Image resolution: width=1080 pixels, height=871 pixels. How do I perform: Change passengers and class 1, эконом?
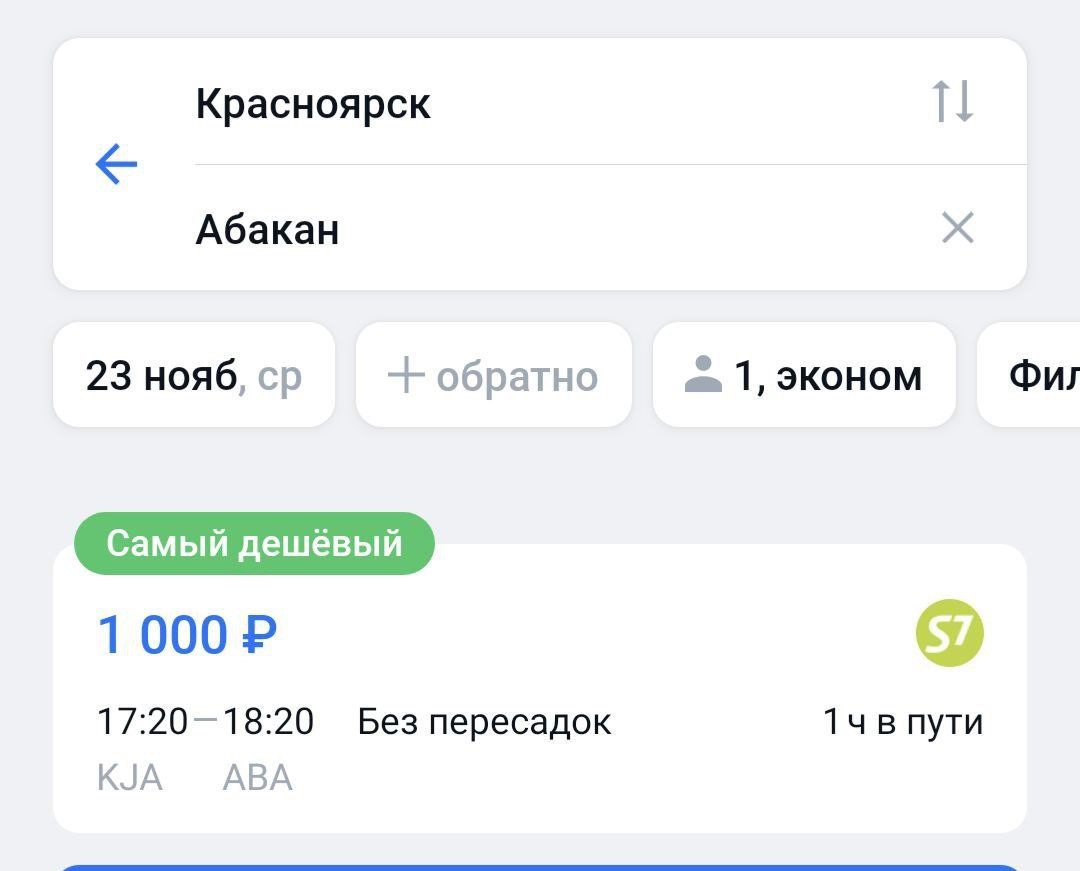[804, 376]
